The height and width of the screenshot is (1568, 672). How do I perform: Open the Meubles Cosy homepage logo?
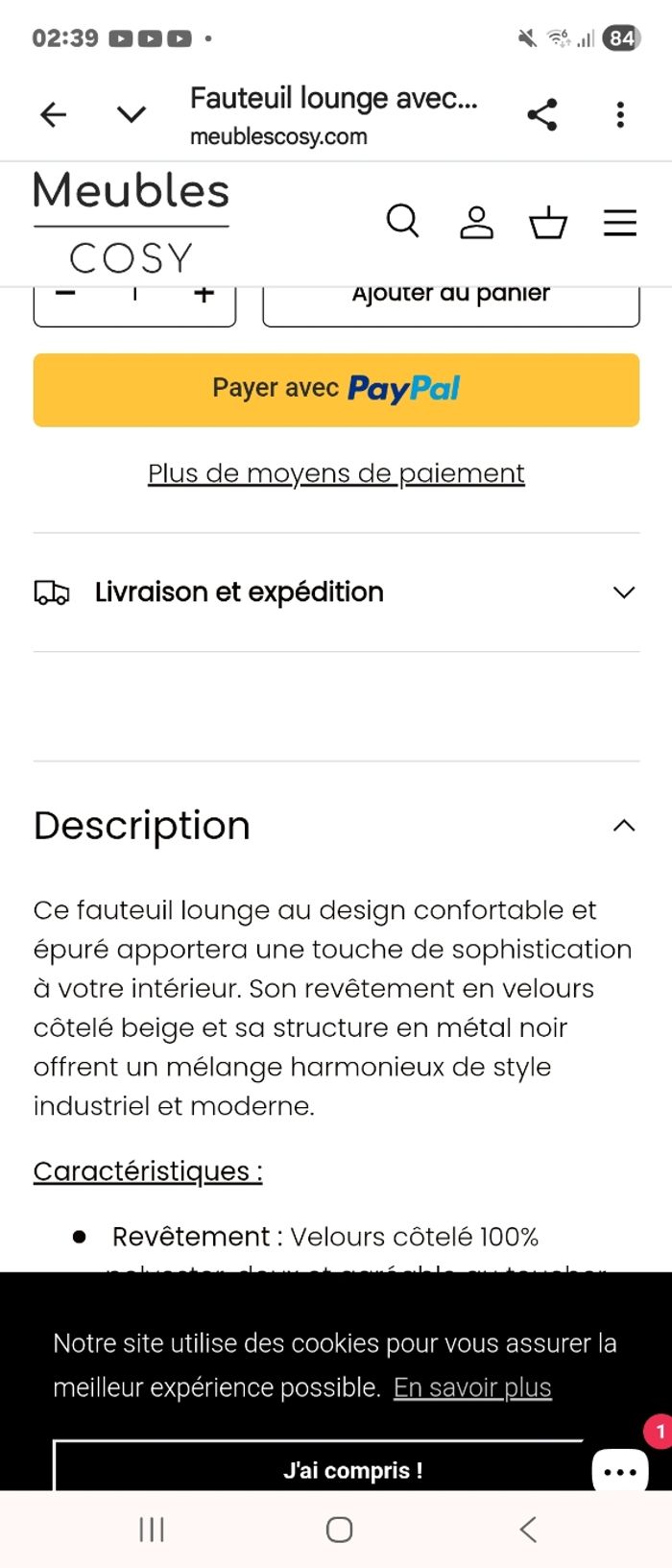click(x=132, y=223)
